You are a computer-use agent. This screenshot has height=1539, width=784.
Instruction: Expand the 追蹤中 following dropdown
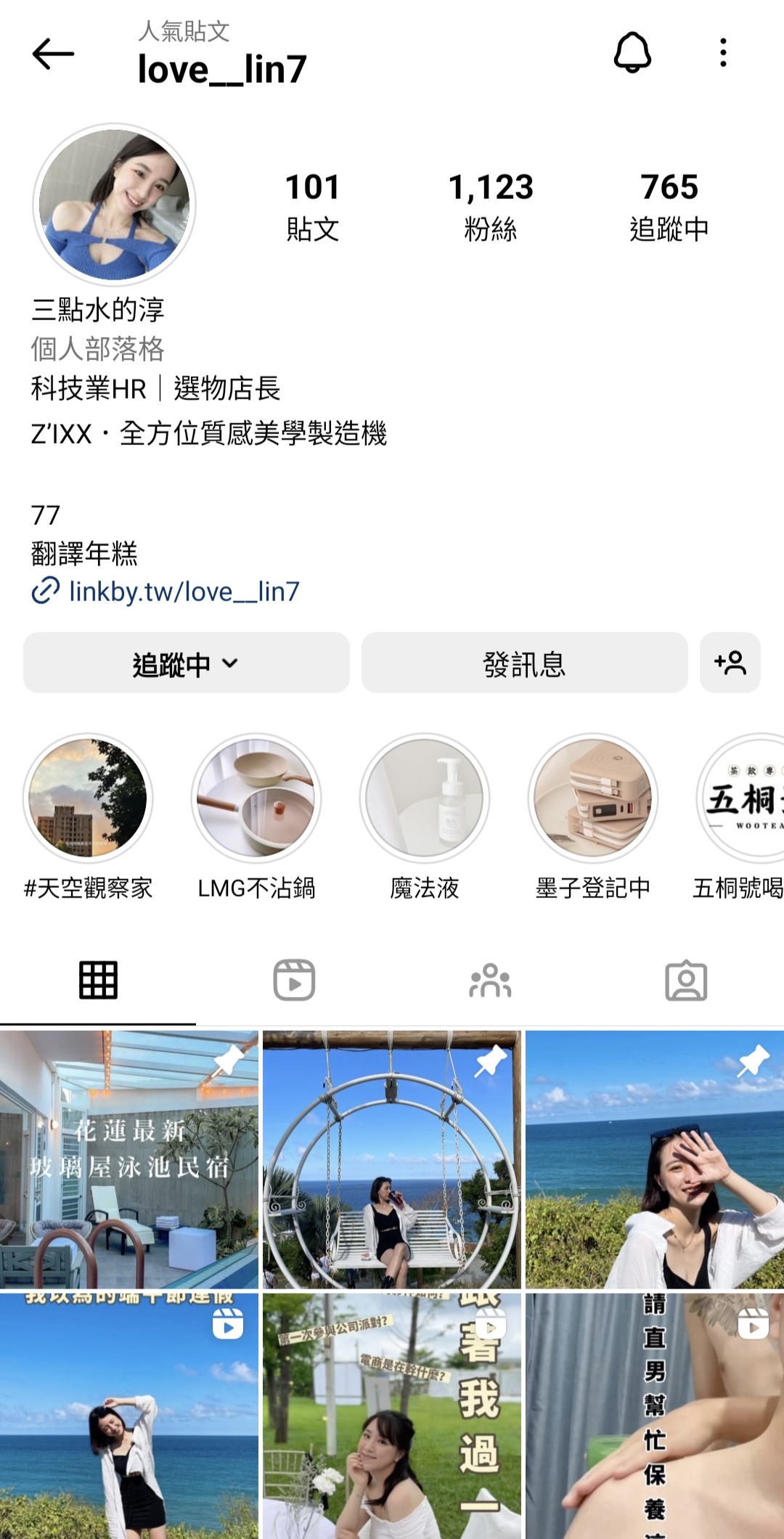[x=186, y=663]
